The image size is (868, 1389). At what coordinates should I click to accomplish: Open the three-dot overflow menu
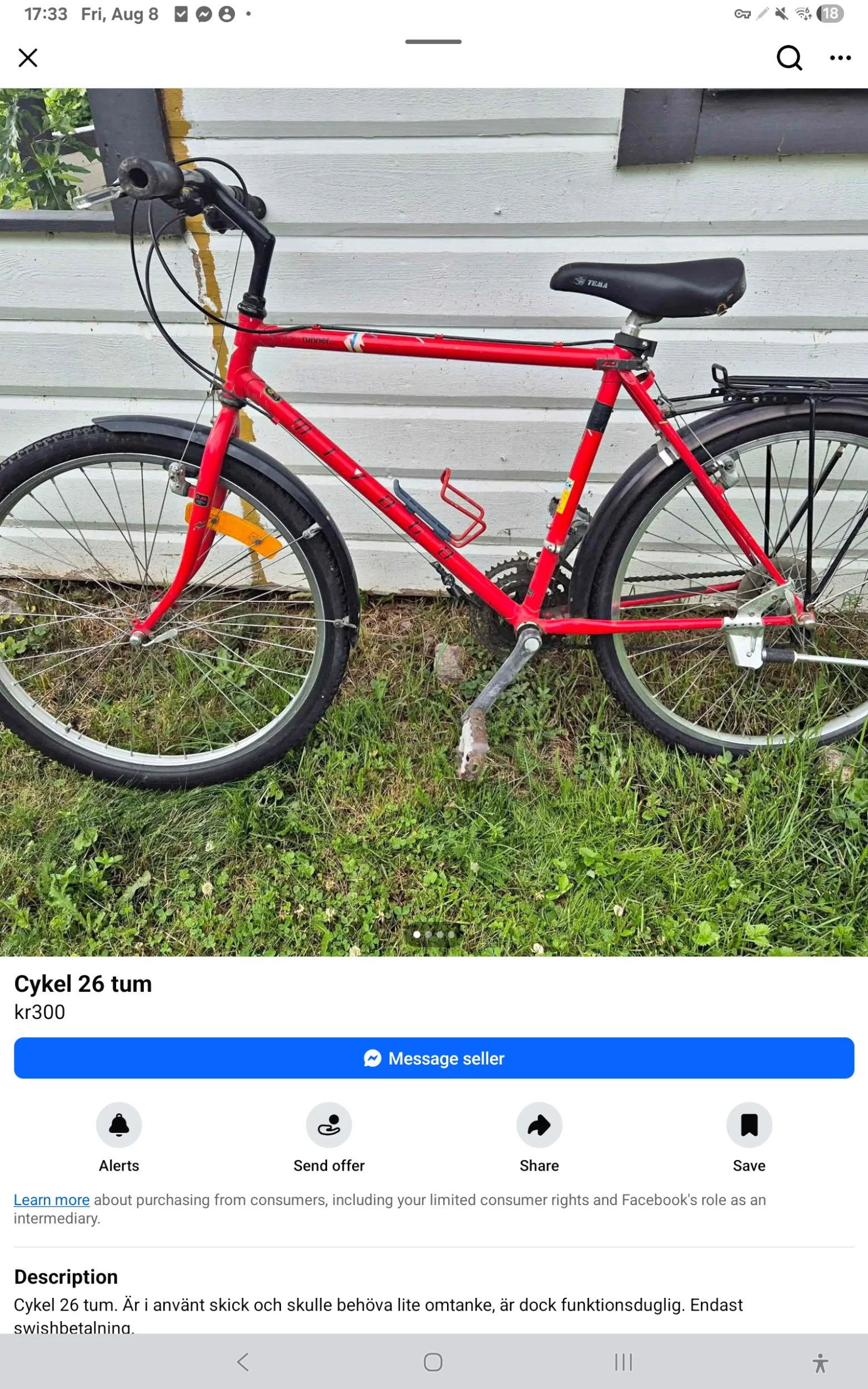(x=840, y=58)
